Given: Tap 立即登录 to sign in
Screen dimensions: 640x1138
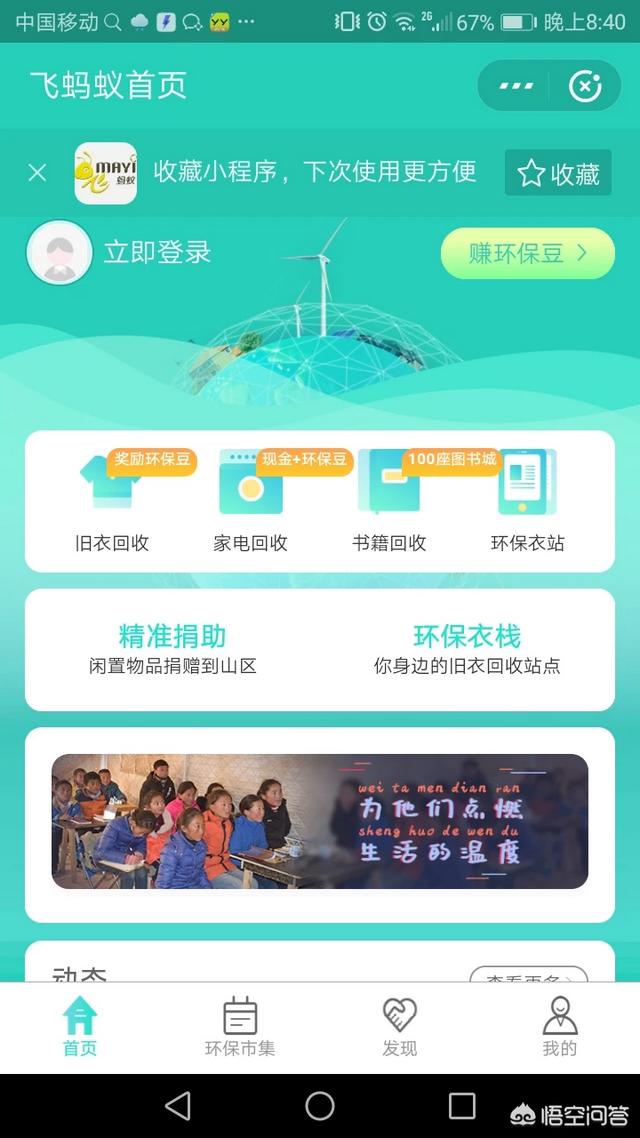Looking at the screenshot, I should (x=157, y=252).
